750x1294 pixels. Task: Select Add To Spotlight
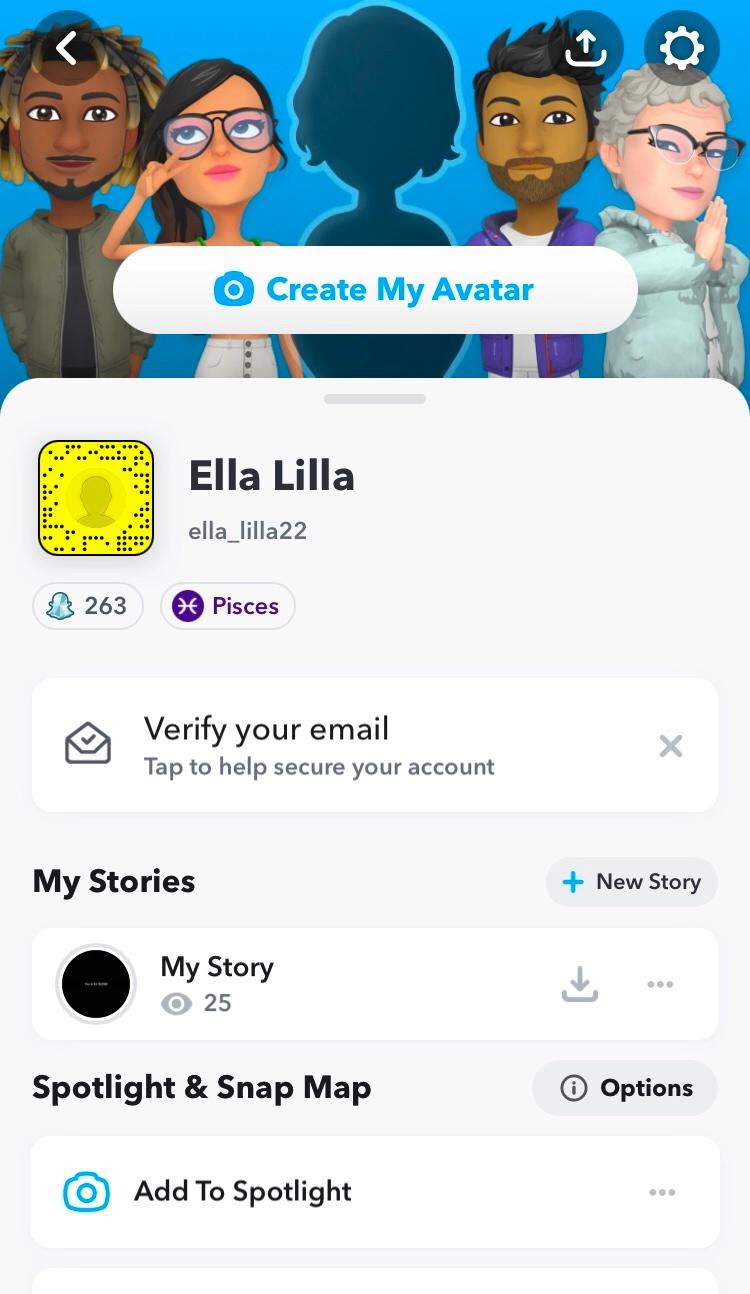click(243, 1192)
